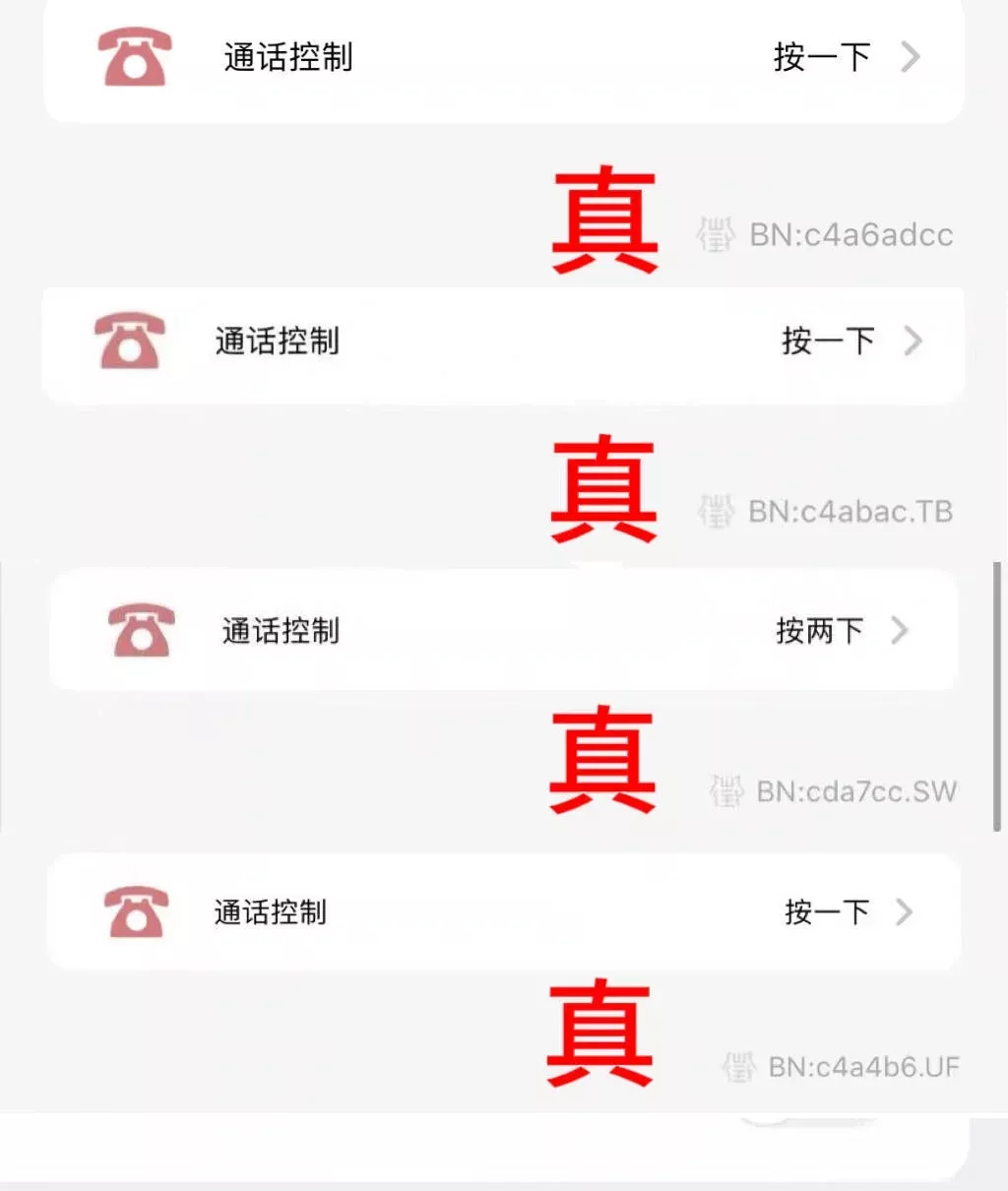Select the phone icon next to second 通话控制 entry

click(x=127, y=343)
